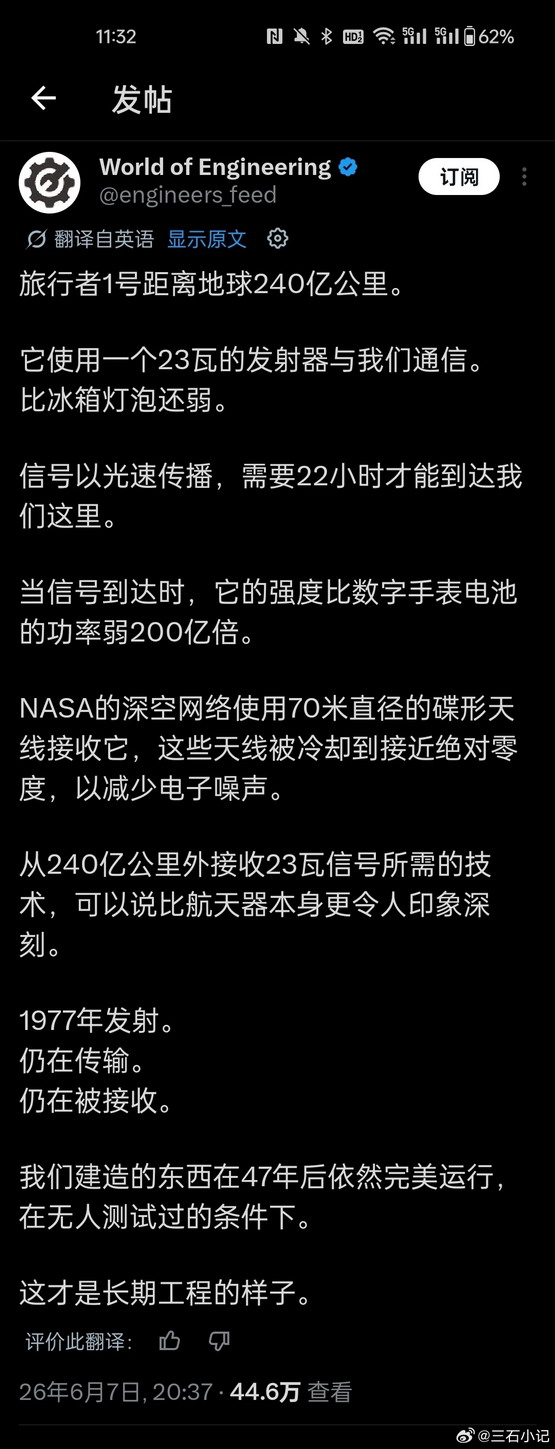Open translation settings gear icon

[278, 238]
